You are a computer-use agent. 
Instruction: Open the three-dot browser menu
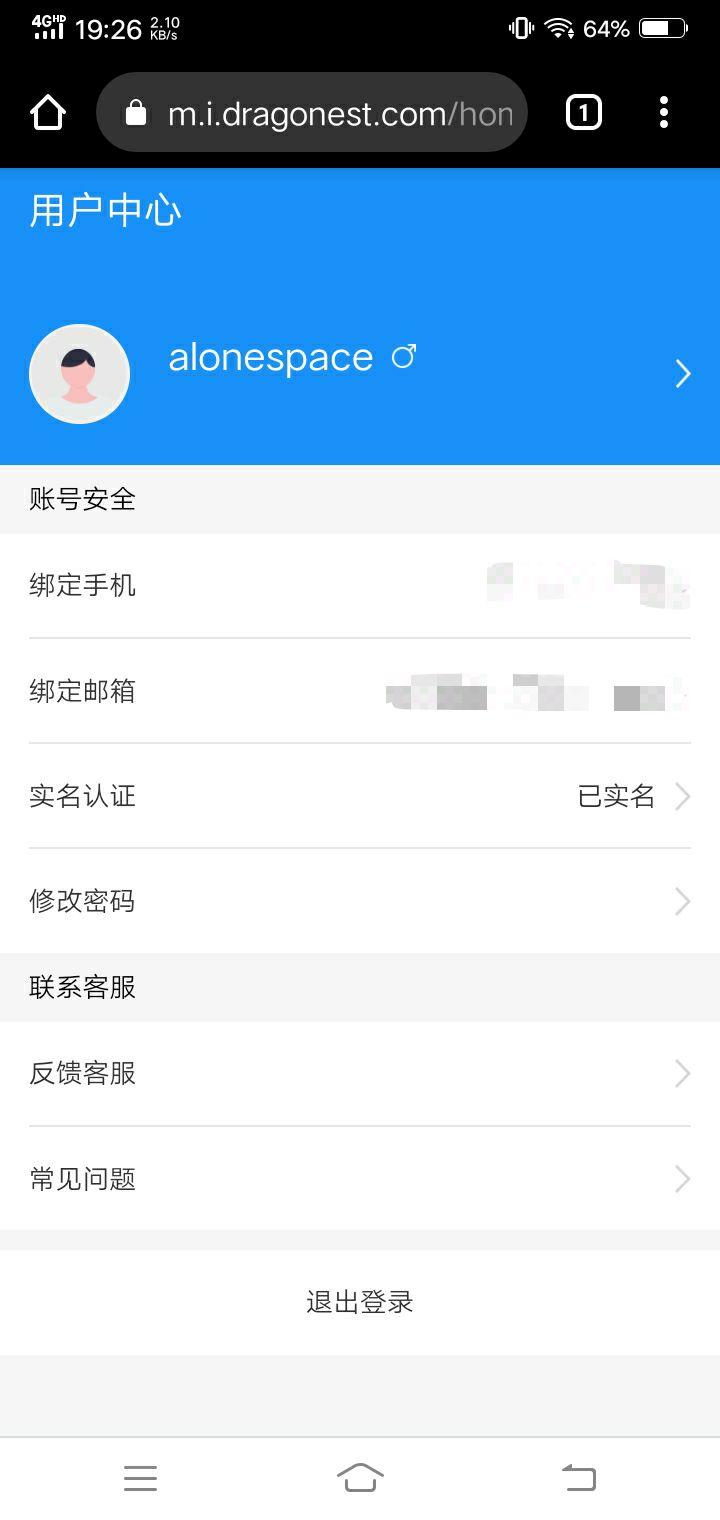tap(663, 113)
